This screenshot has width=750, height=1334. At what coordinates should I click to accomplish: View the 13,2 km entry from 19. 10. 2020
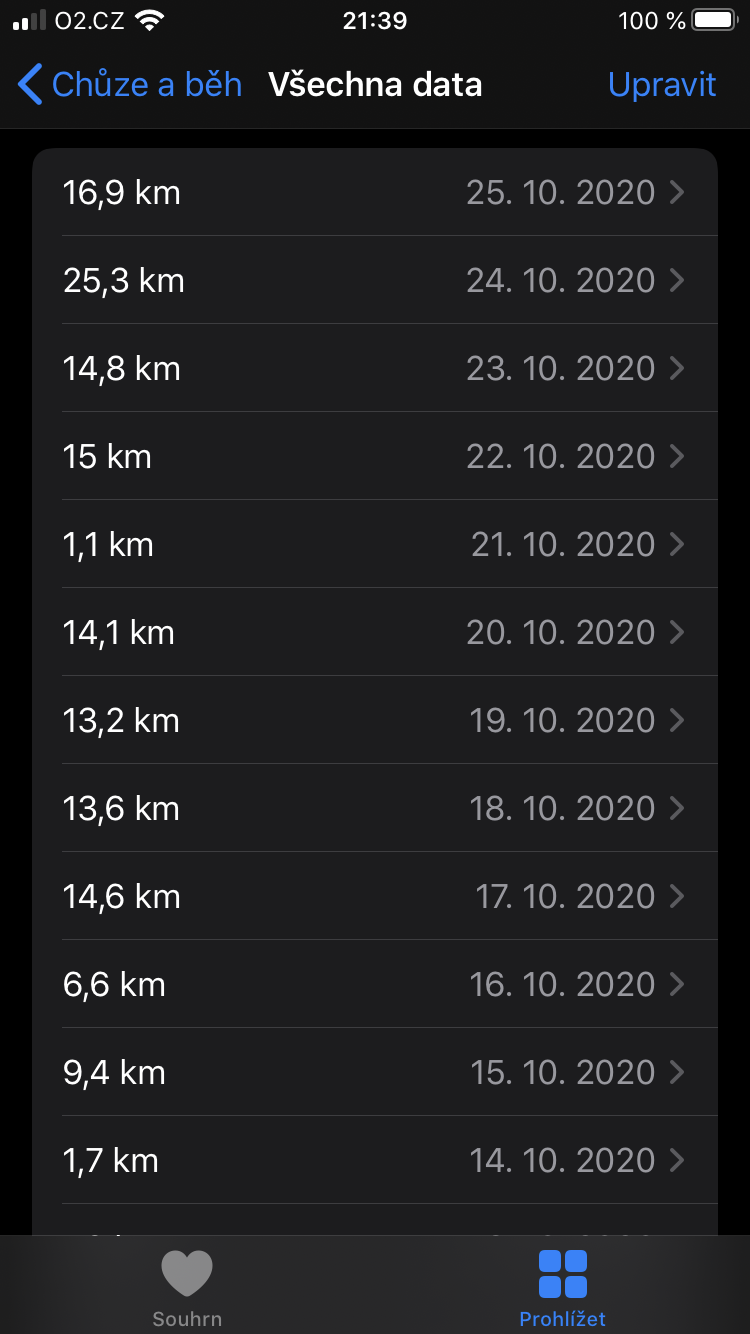click(375, 720)
